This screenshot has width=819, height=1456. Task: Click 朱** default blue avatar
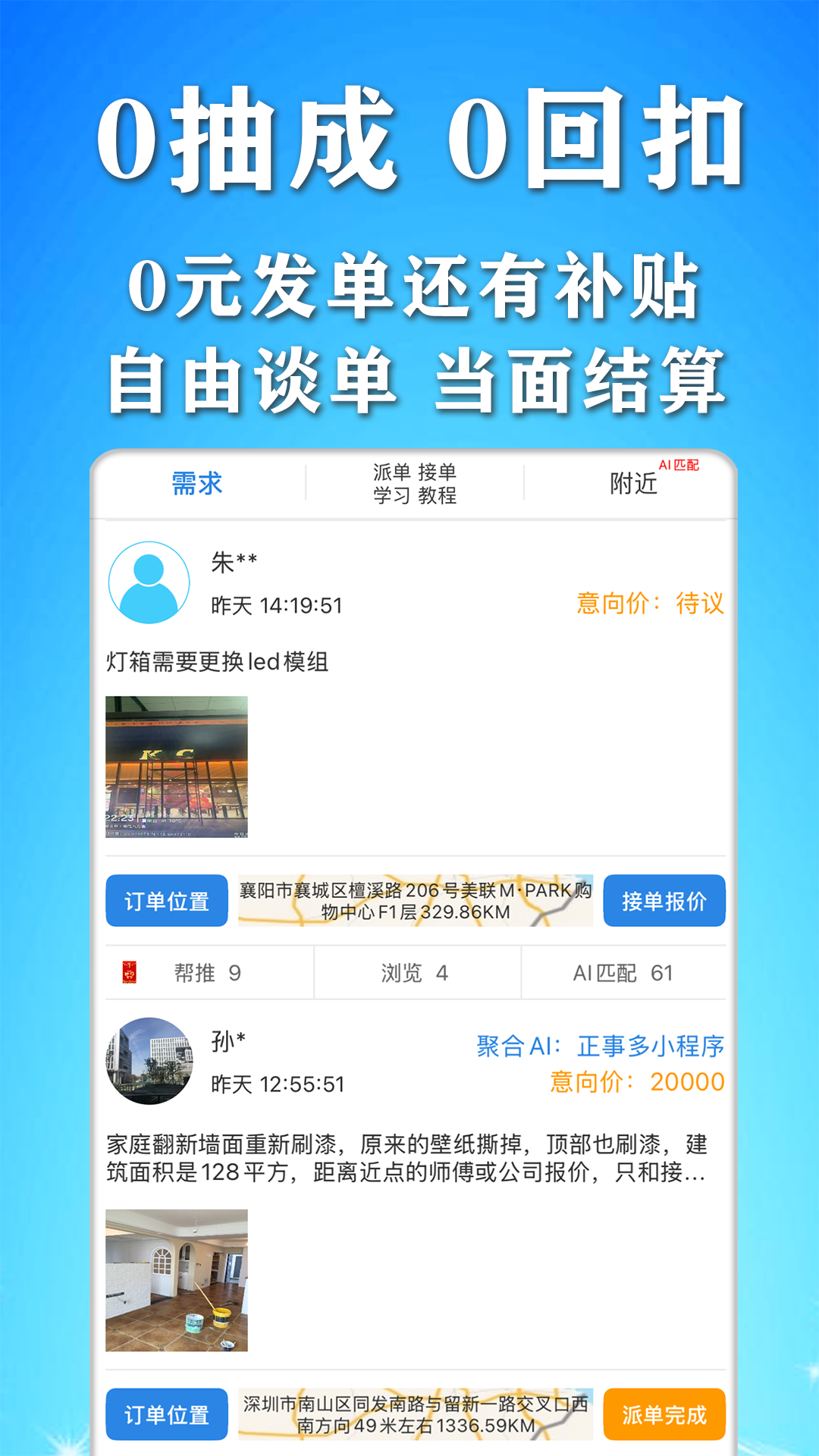149,580
